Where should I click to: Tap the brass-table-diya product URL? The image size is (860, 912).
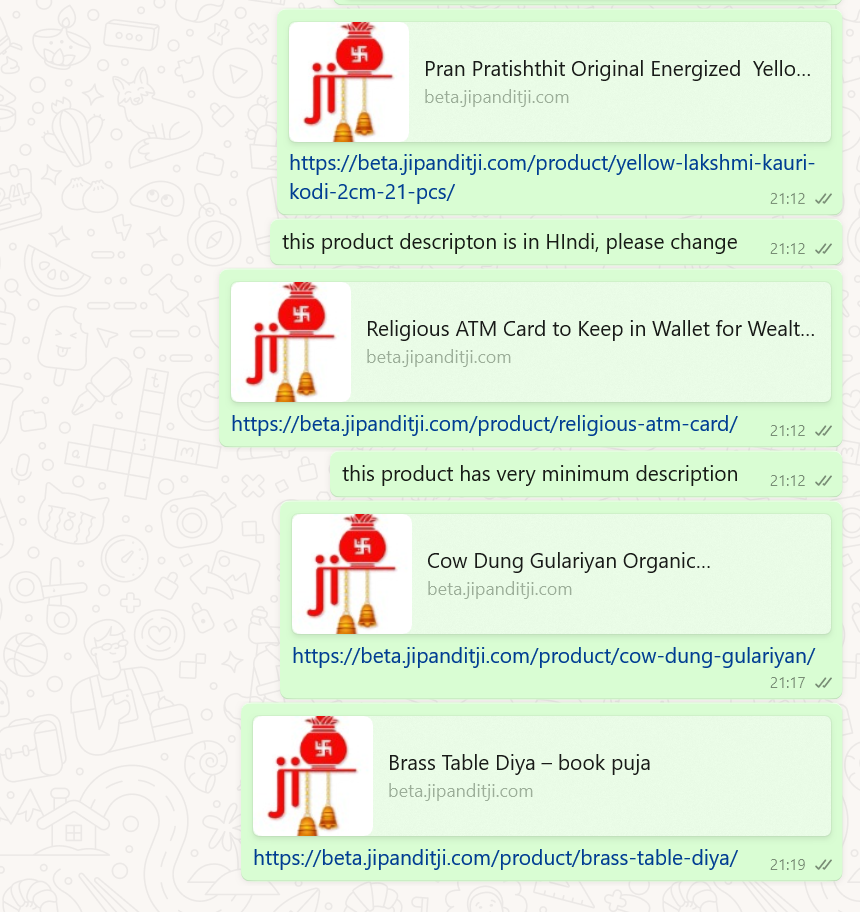[x=495, y=858]
